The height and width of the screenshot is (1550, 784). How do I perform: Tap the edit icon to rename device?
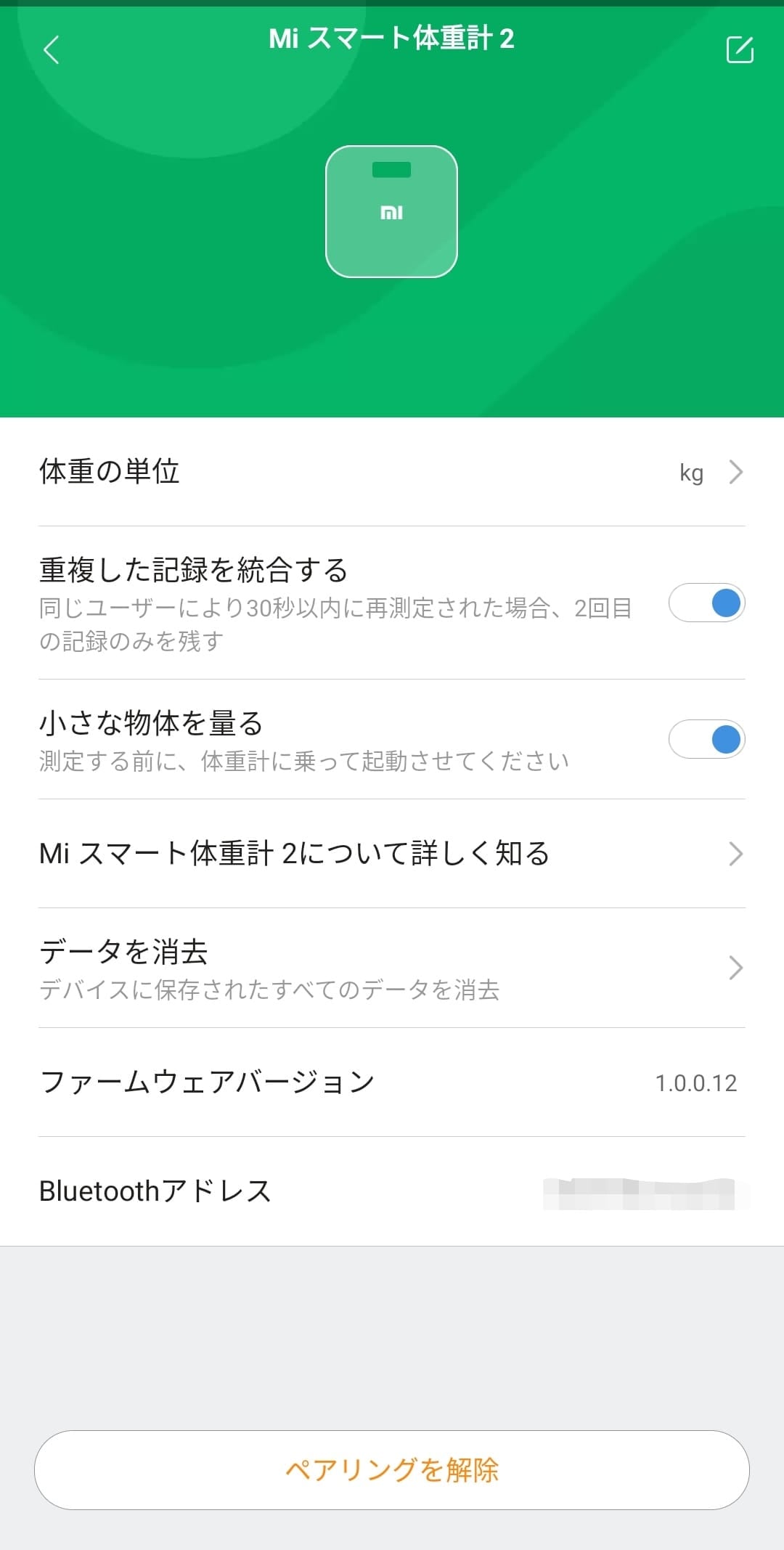[740, 49]
